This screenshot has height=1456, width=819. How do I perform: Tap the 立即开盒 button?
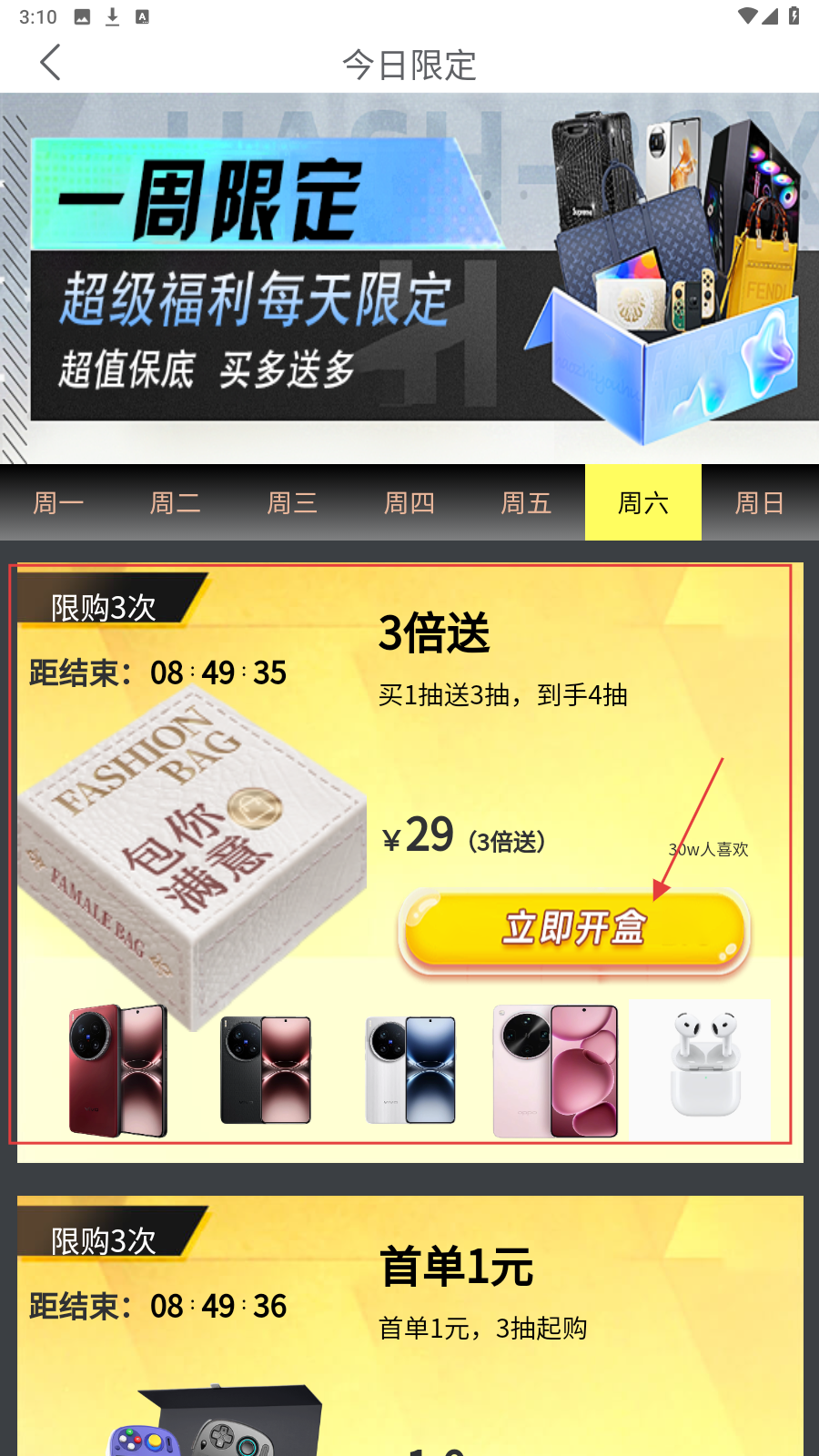point(574,930)
